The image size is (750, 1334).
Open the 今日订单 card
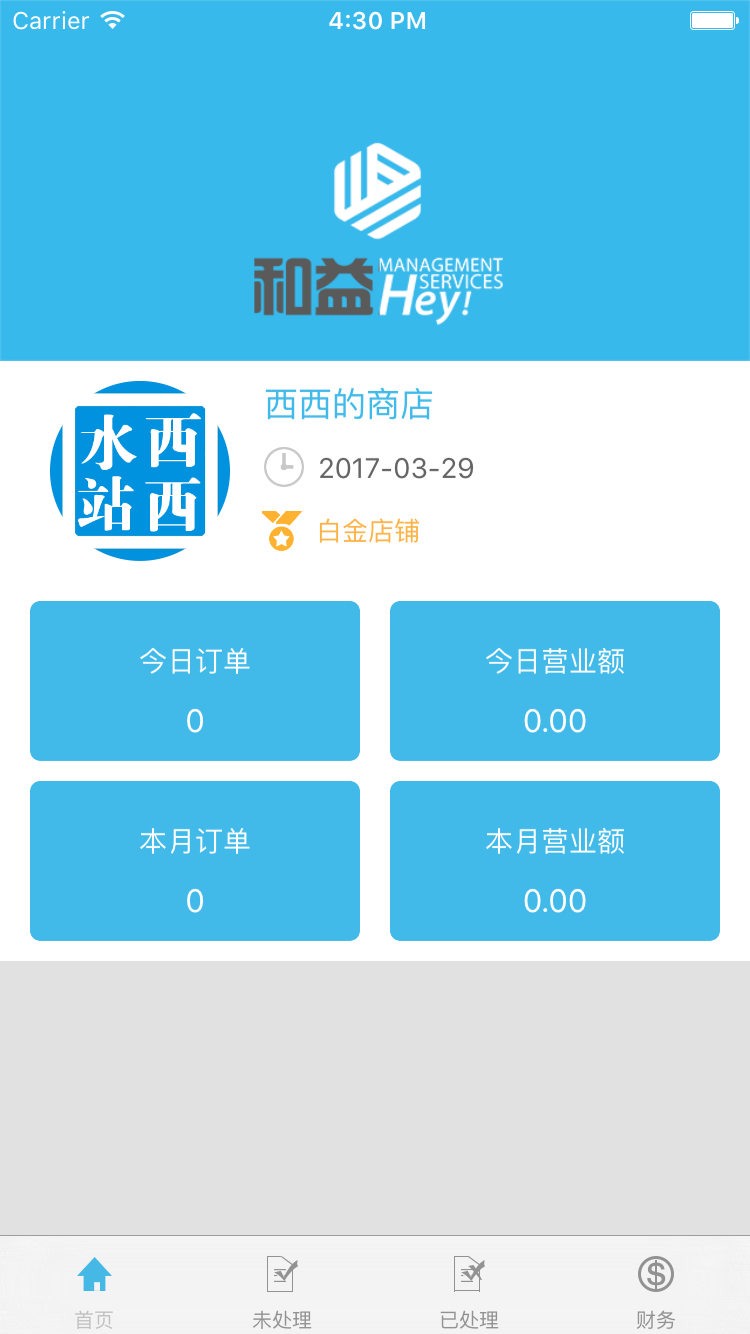coord(195,681)
